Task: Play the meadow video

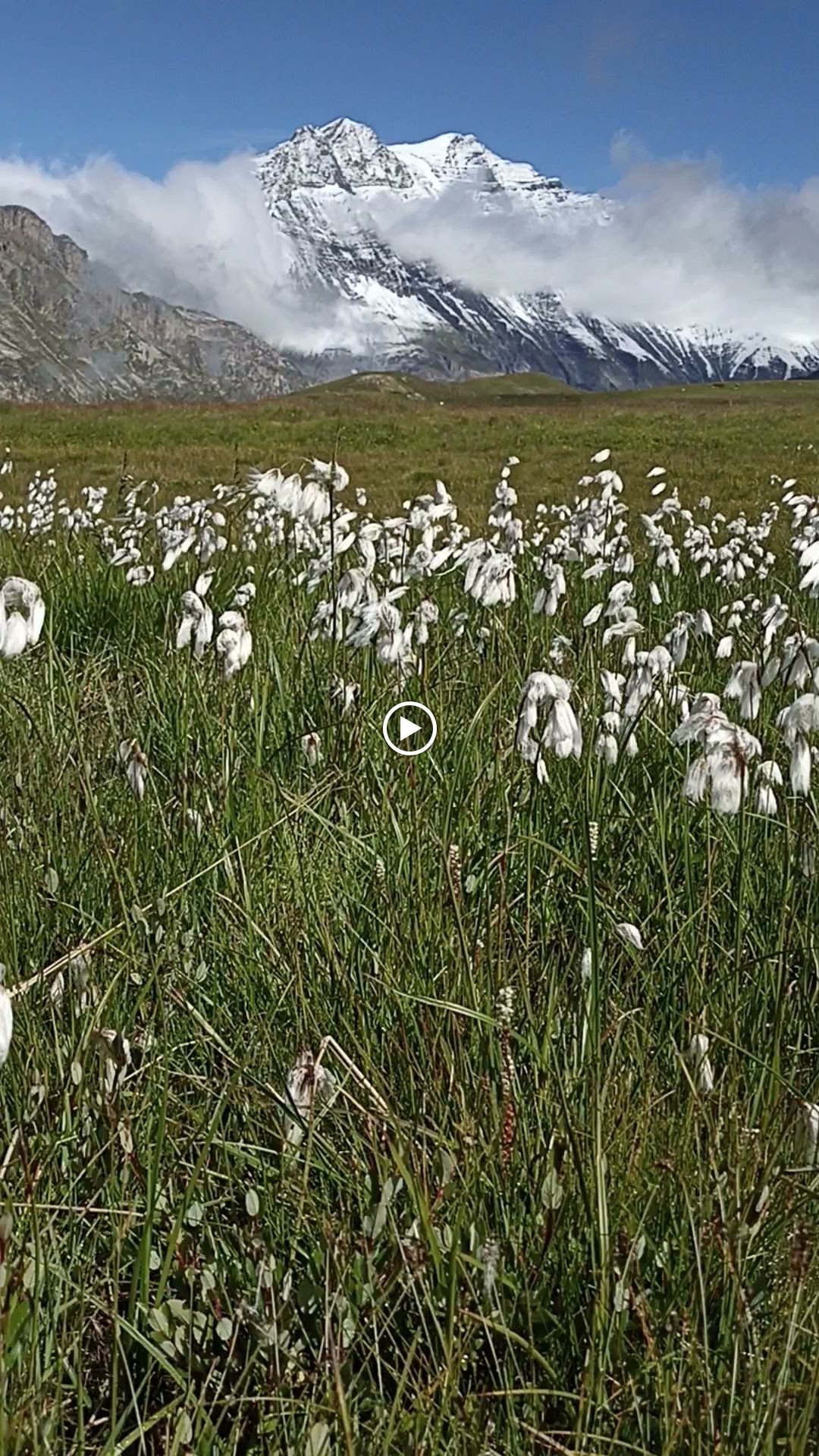Action: tap(409, 729)
